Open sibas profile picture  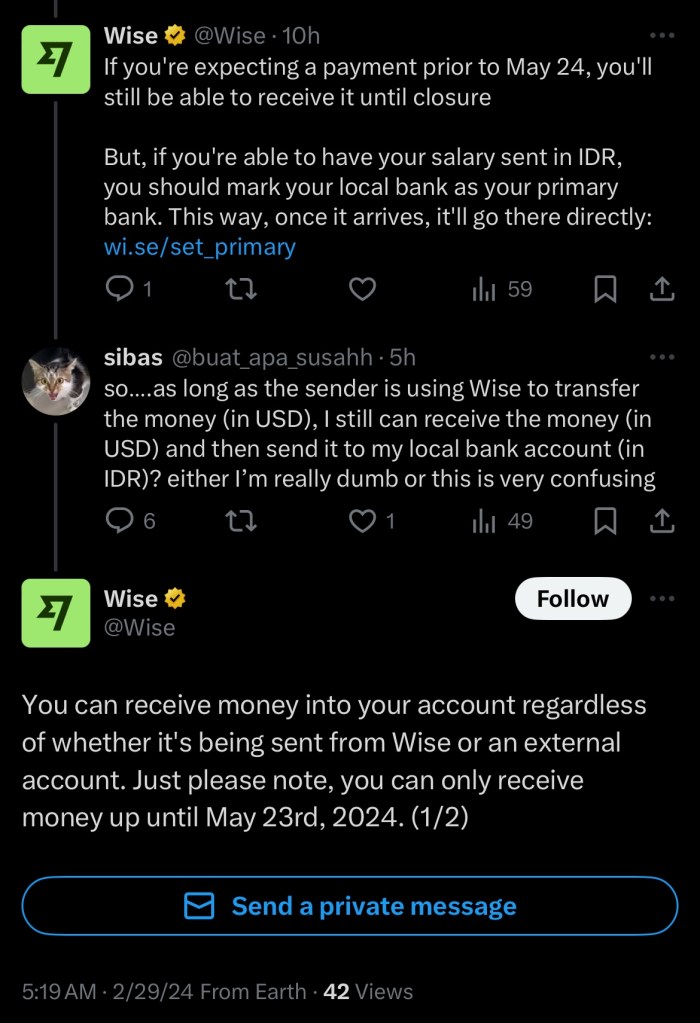click(x=56, y=381)
